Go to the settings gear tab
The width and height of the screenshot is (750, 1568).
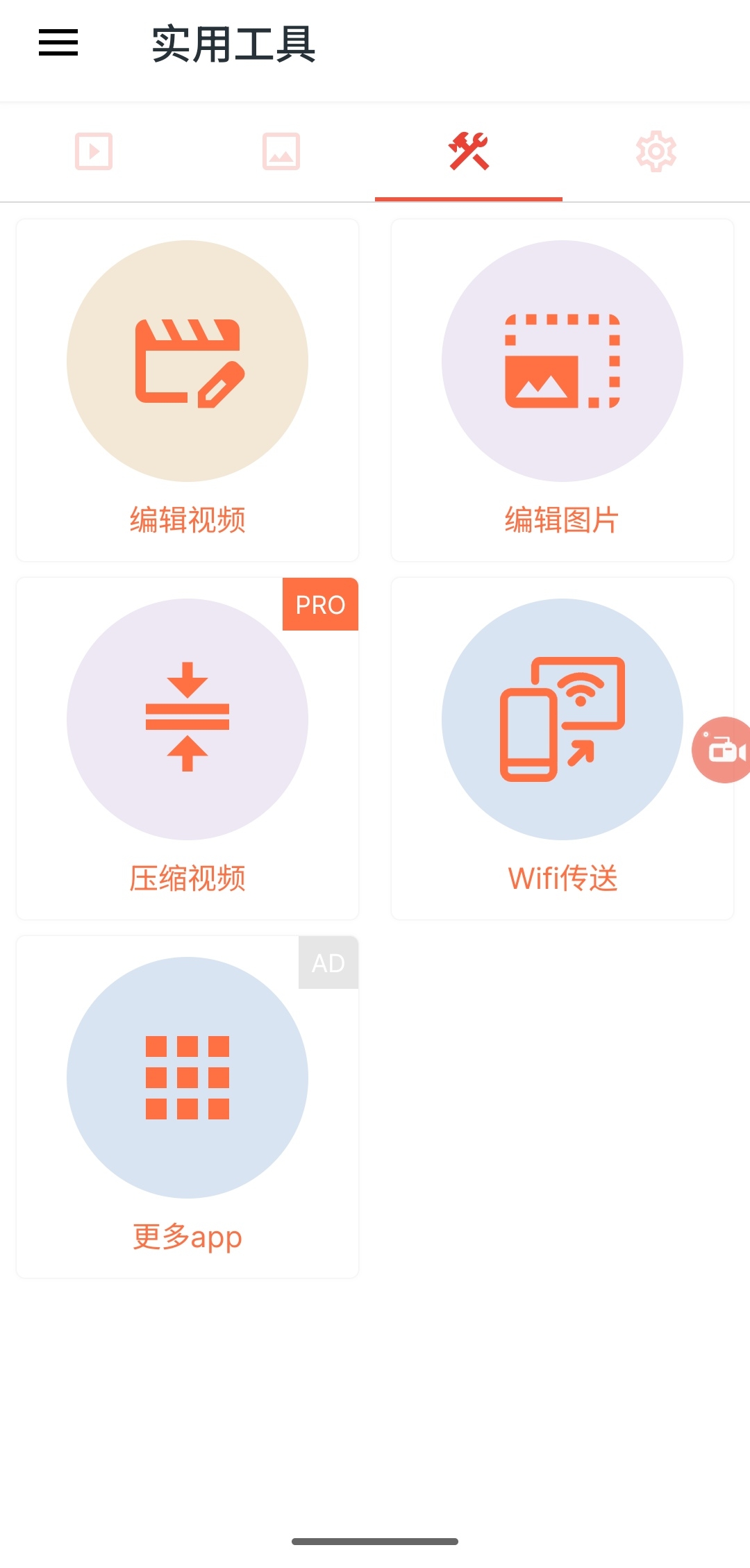click(656, 151)
